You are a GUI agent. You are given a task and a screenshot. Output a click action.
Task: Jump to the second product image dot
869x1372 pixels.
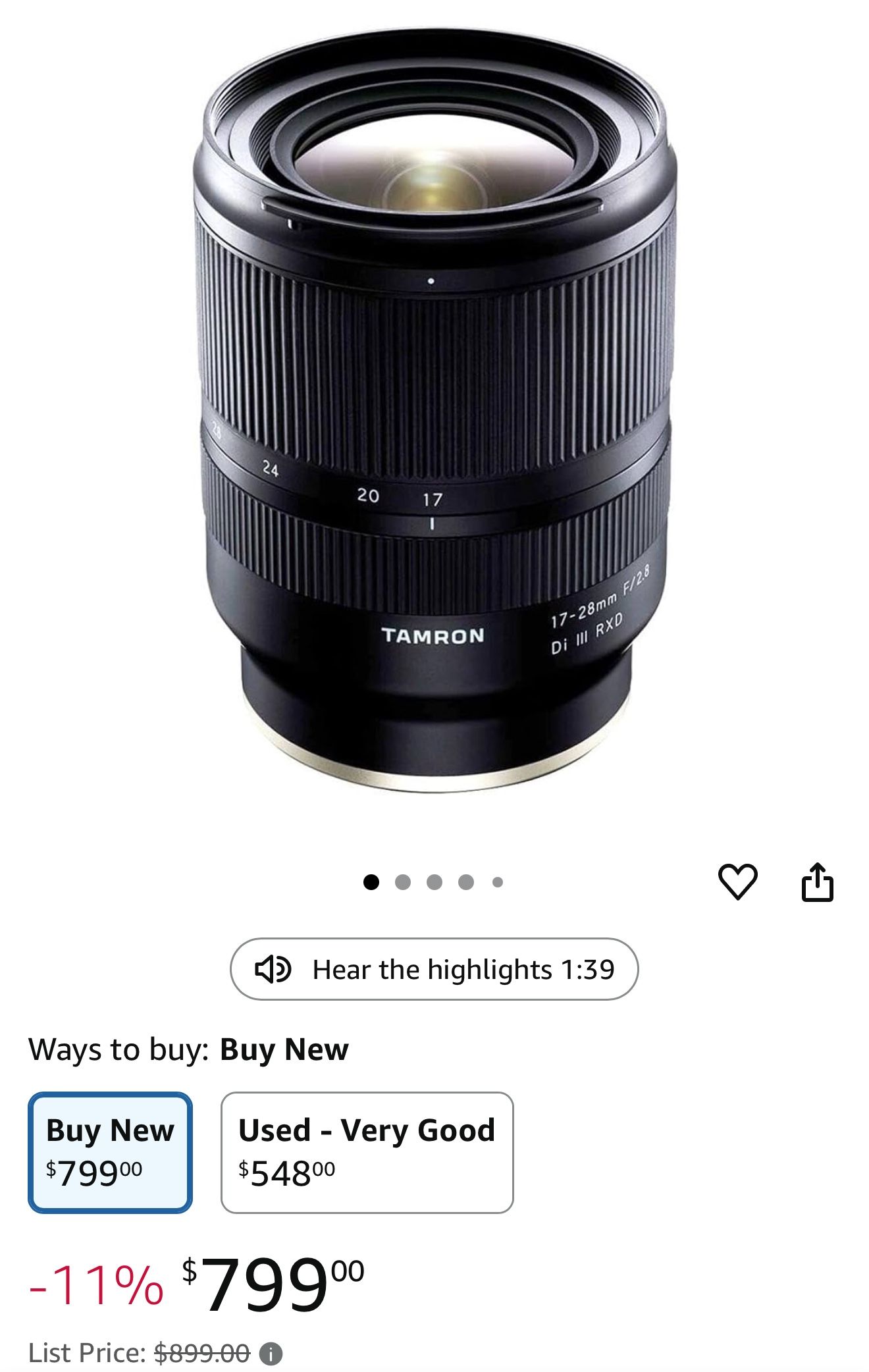coord(403,882)
